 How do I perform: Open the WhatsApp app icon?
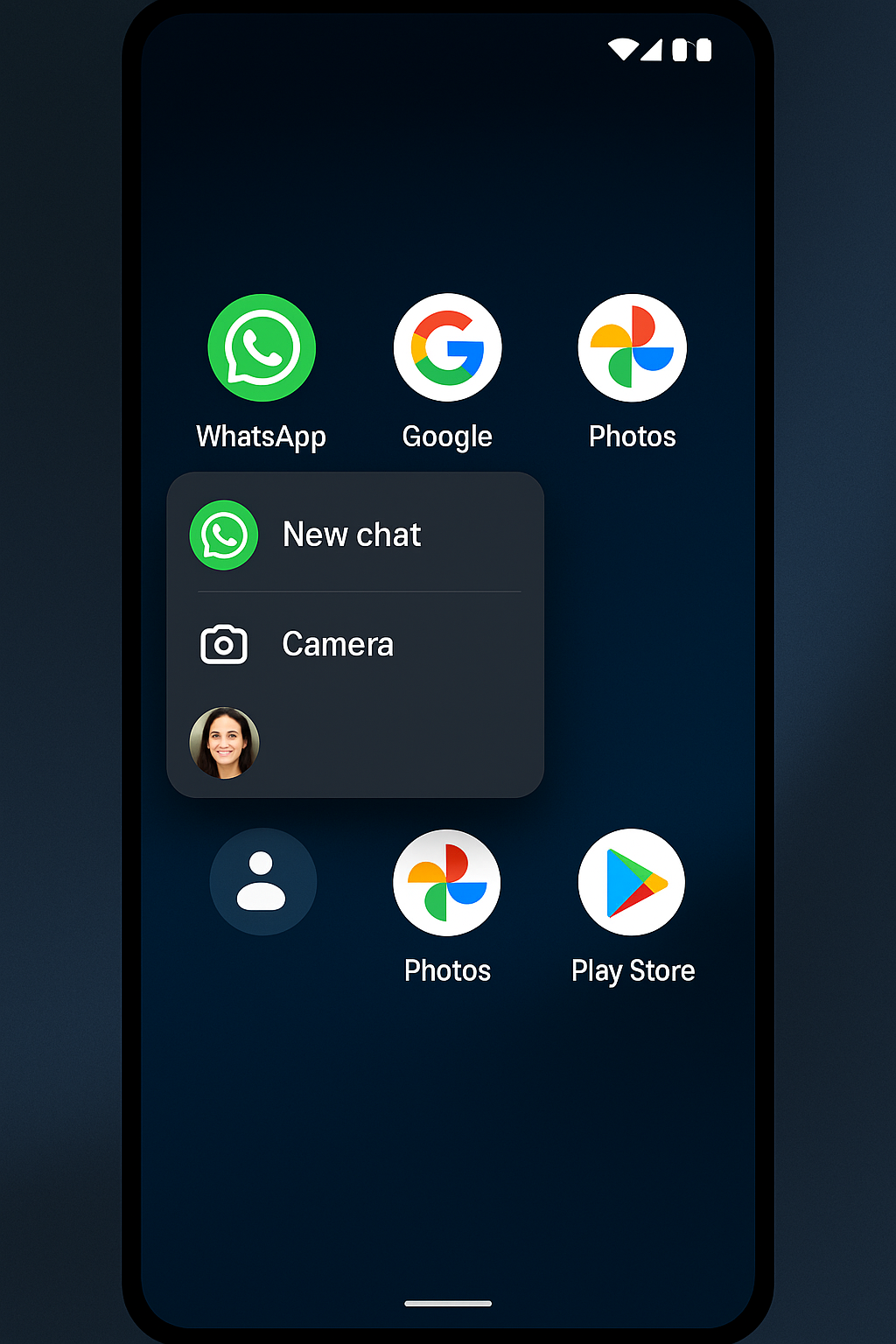click(x=262, y=348)
